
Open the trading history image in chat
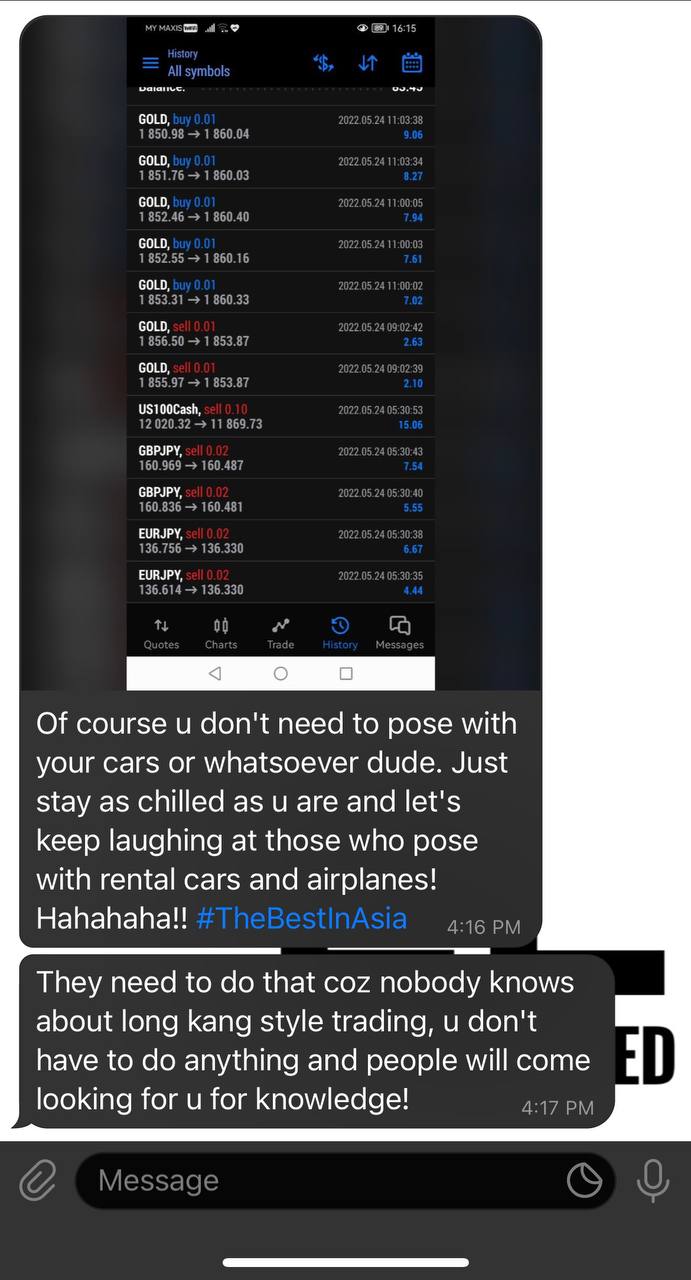[x=280, y=352]
